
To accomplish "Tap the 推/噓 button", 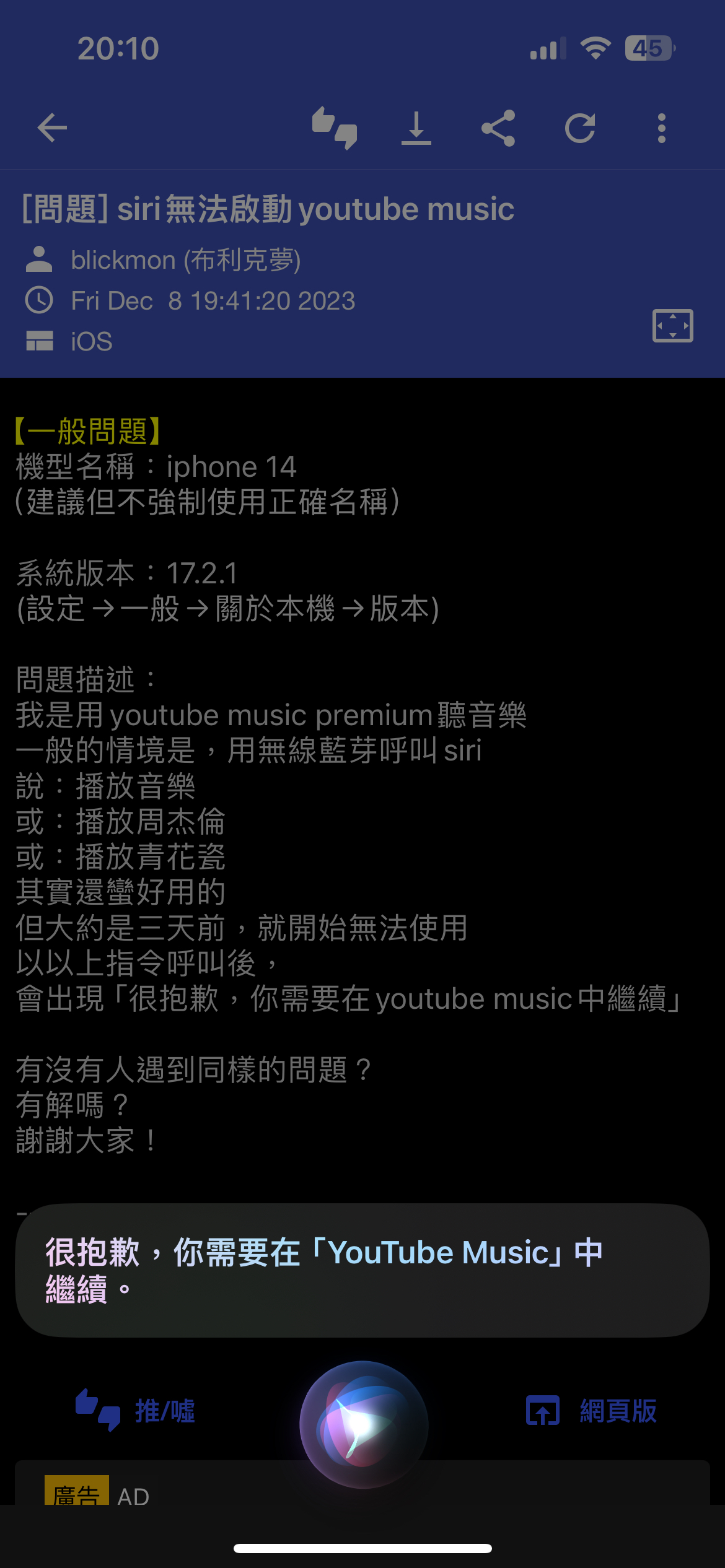I will click(x=135, y=1411).
